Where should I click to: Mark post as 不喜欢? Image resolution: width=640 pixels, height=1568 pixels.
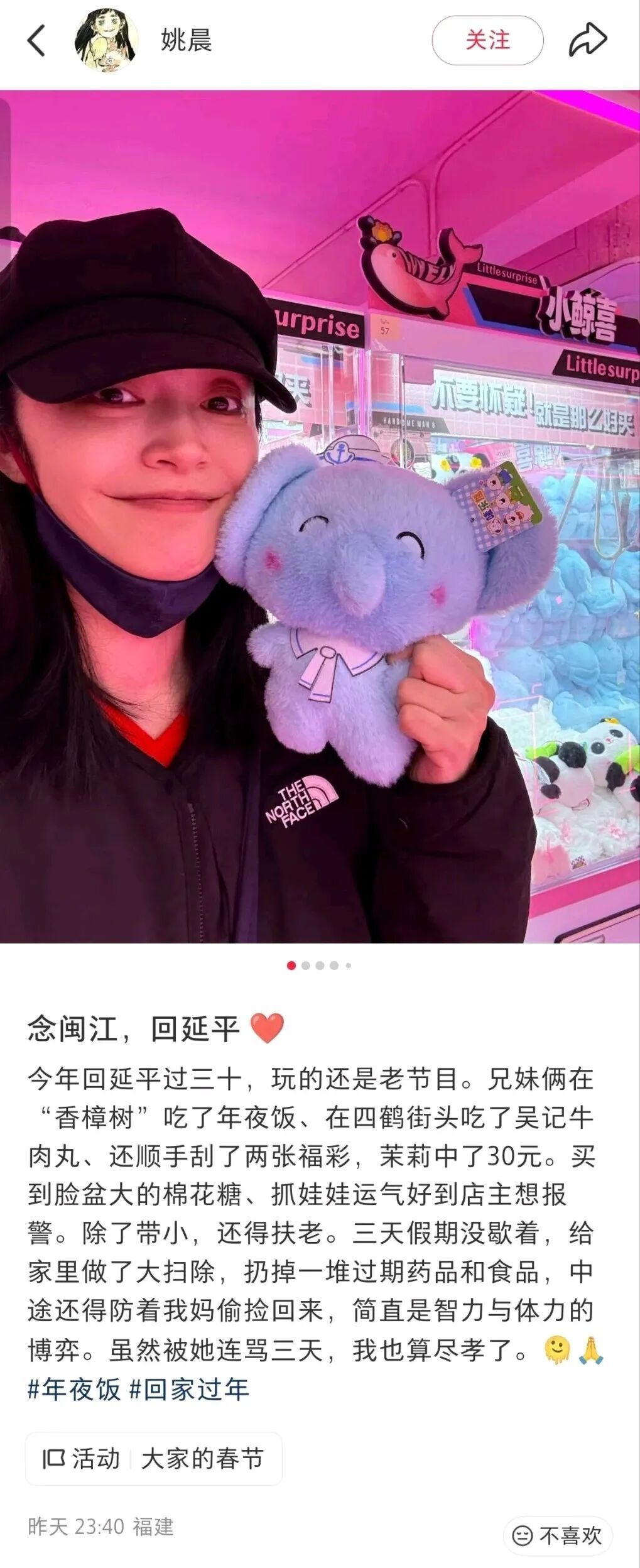click(x=558, y=1535)
